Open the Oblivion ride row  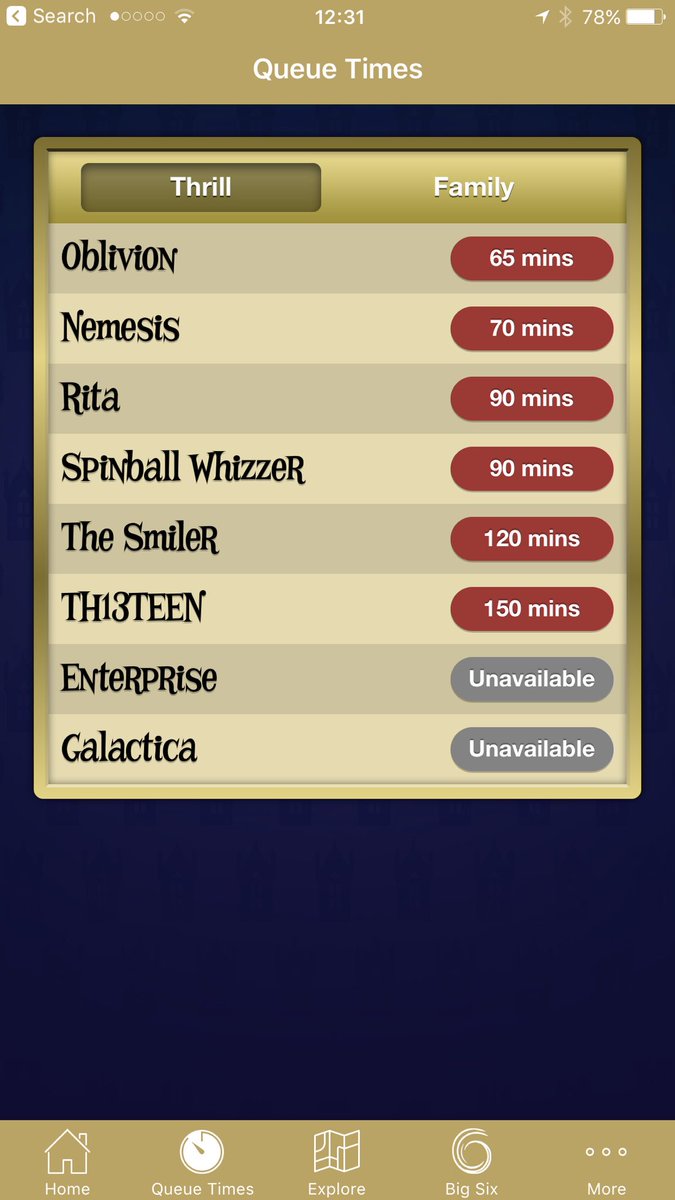coord(337,258)
